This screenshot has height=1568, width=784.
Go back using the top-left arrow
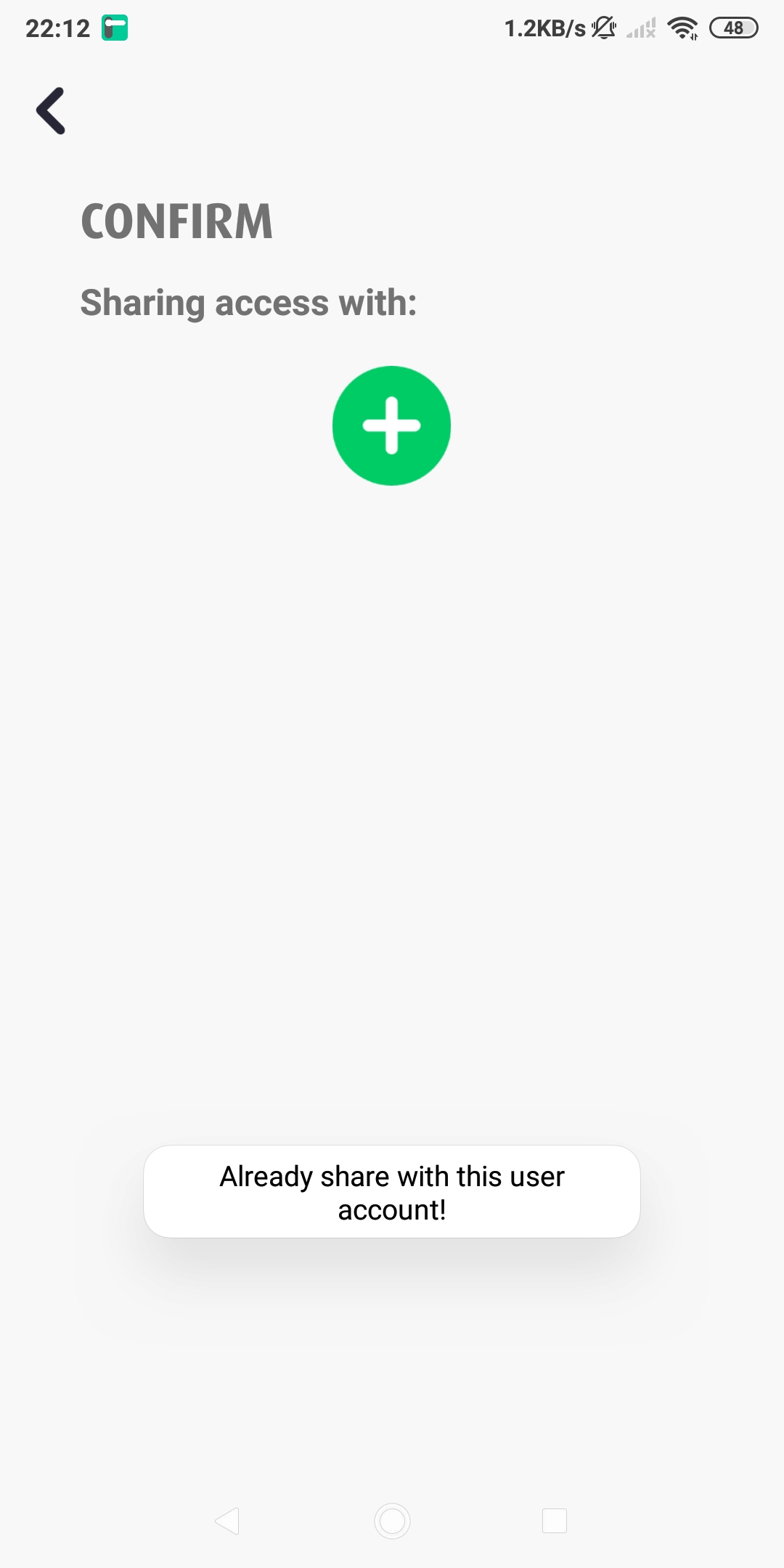tap(51, 111)
